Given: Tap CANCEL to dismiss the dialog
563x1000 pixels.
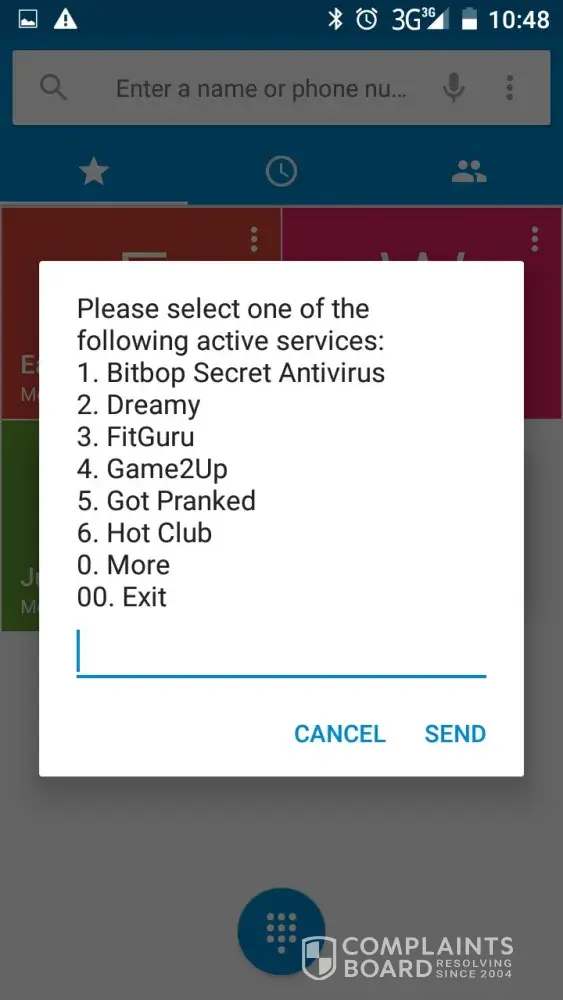Looking at the screenshot, I should 340,733.
